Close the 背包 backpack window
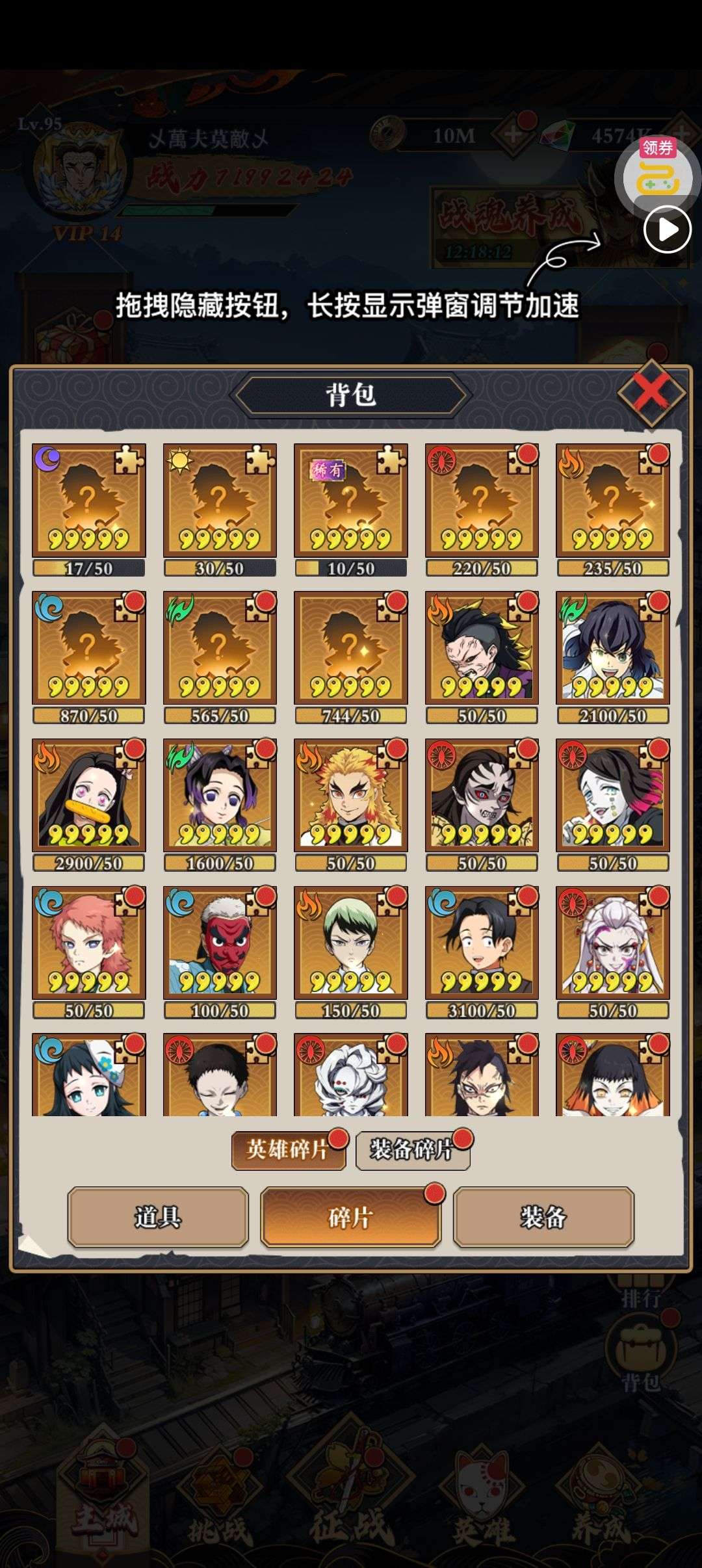Image resolution: width=702 pixels, height=1568 pixels. point(651,392)
